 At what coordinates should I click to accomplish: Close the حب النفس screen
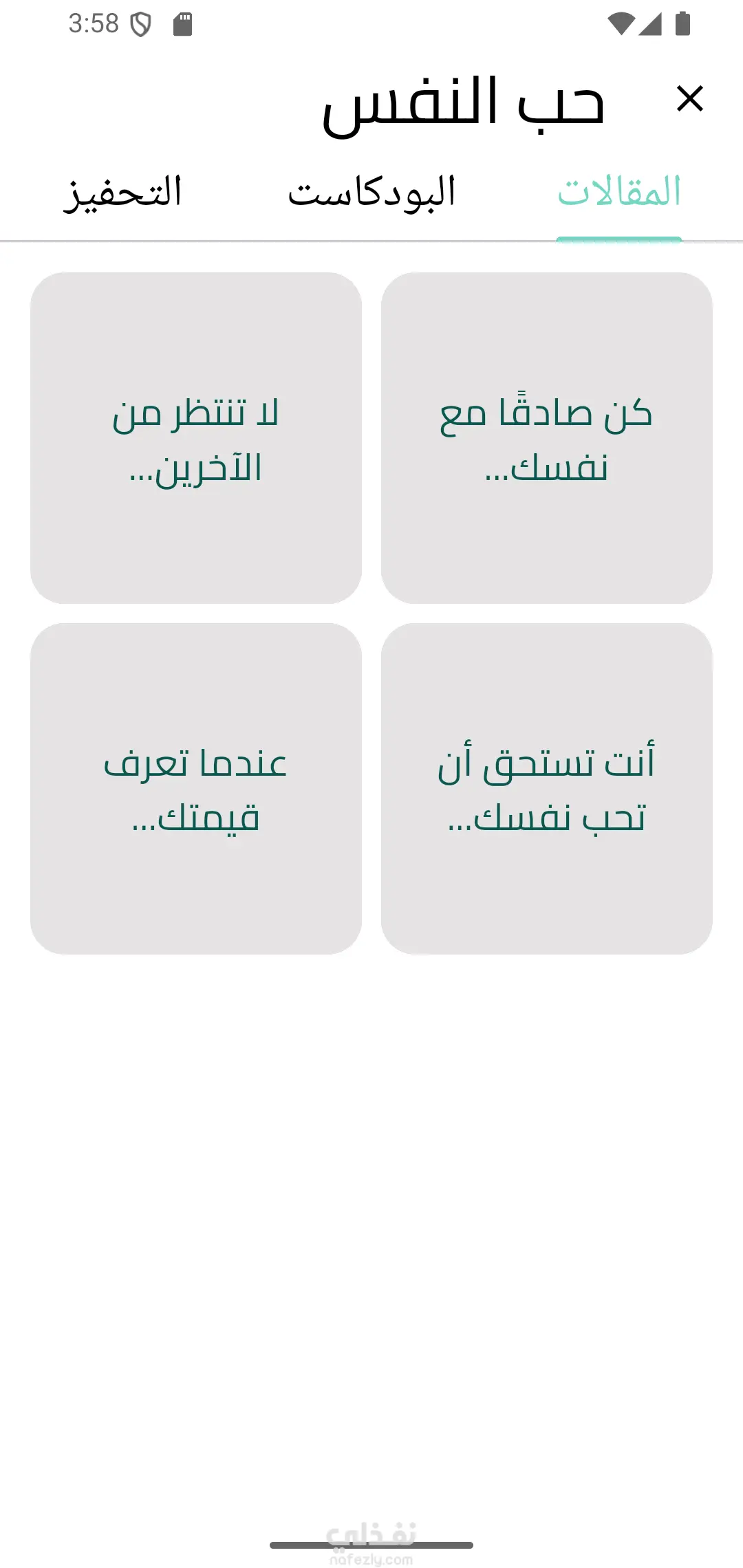(x=689, y=98)
